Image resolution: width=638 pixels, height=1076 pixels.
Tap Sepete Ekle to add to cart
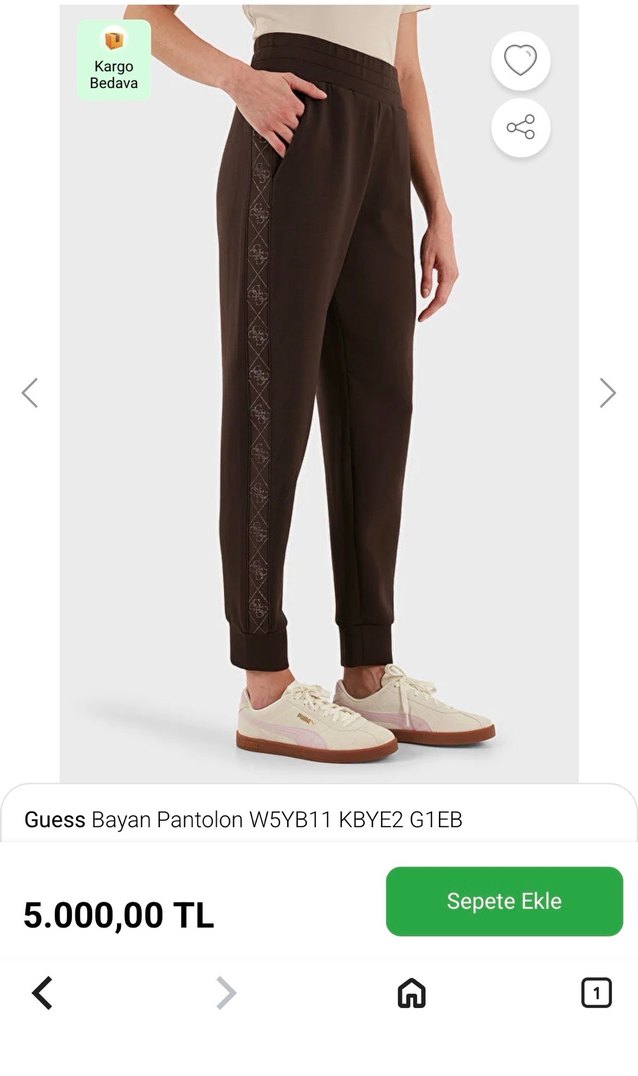coord(504,901)
